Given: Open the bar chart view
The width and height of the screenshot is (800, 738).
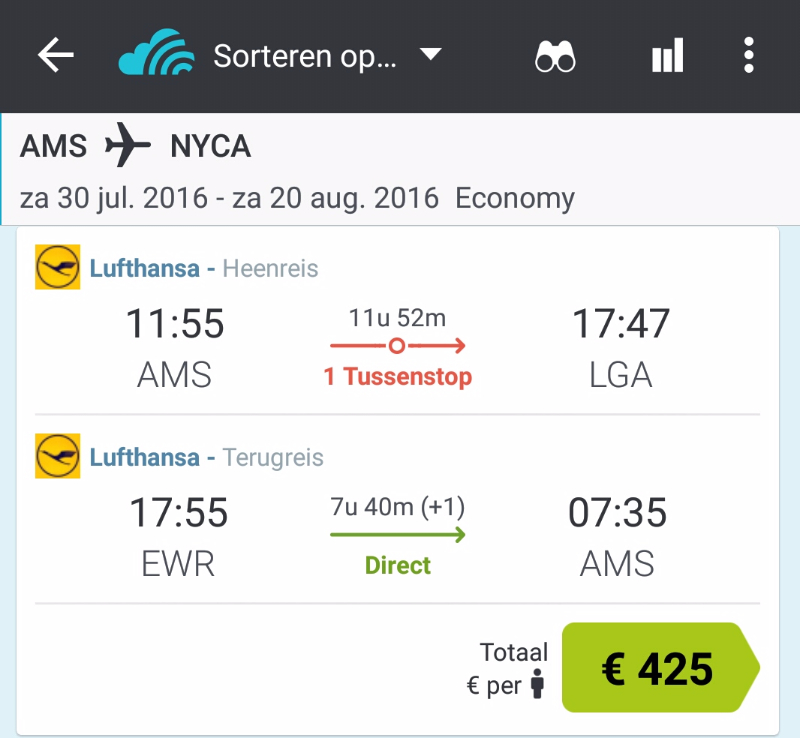Looking at the screenshot, I should tap(667, 56).
